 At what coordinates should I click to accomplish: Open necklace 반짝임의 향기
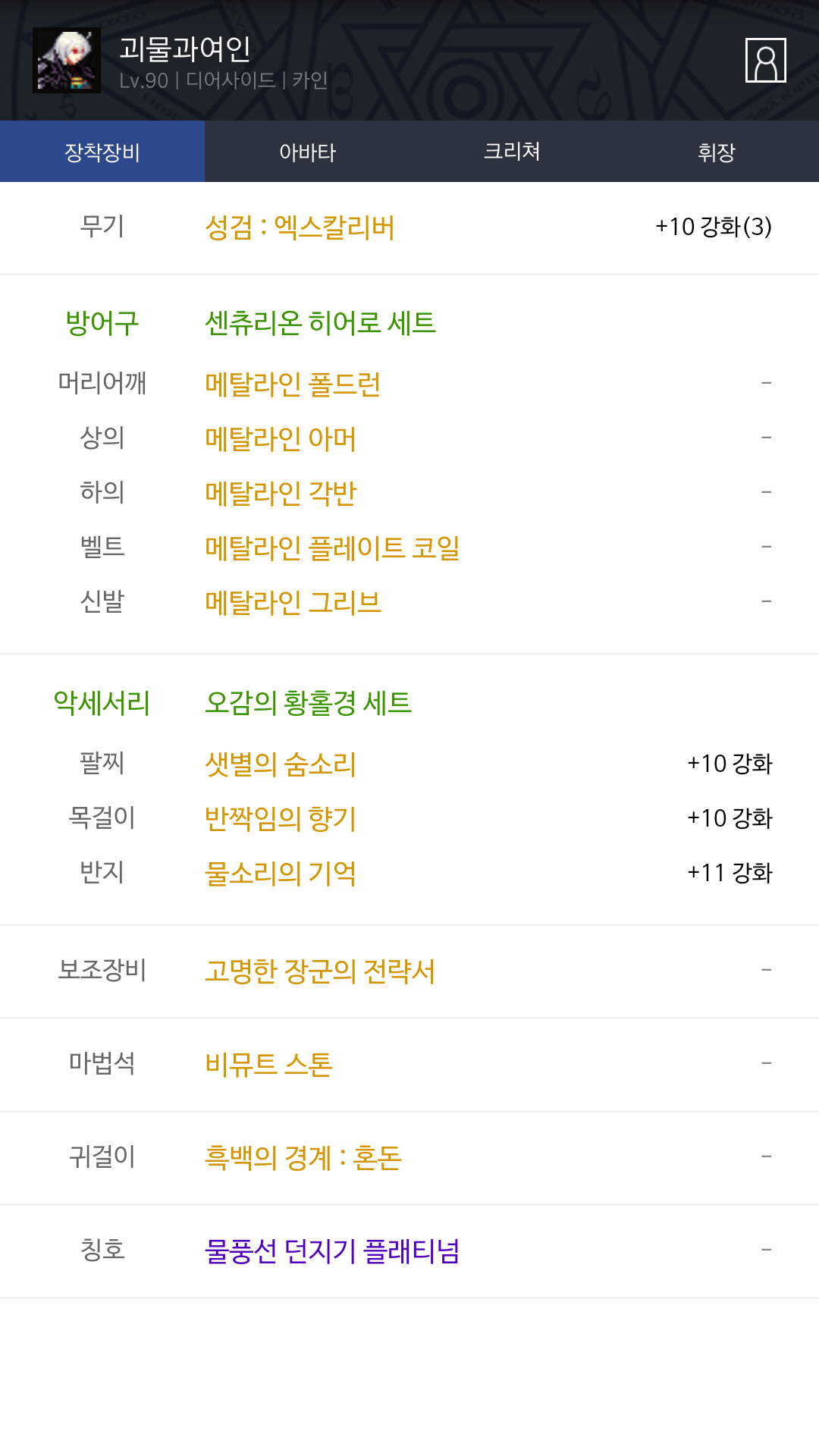[280, 818]
